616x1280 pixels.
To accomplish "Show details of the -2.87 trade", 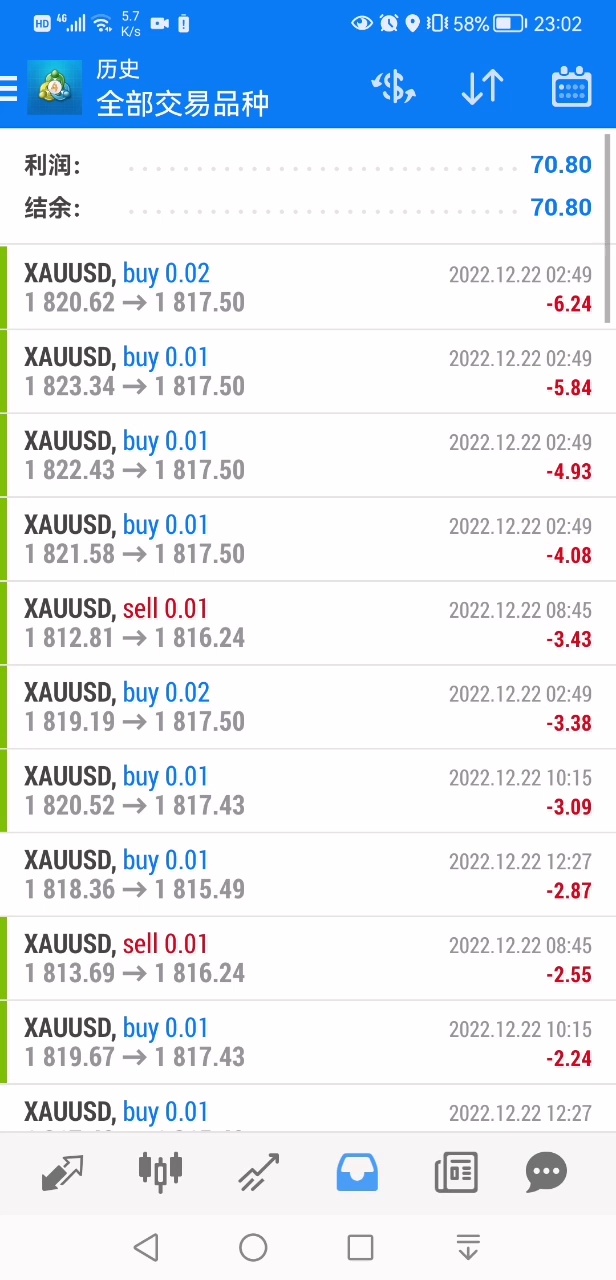I will [x=308, y=876].
